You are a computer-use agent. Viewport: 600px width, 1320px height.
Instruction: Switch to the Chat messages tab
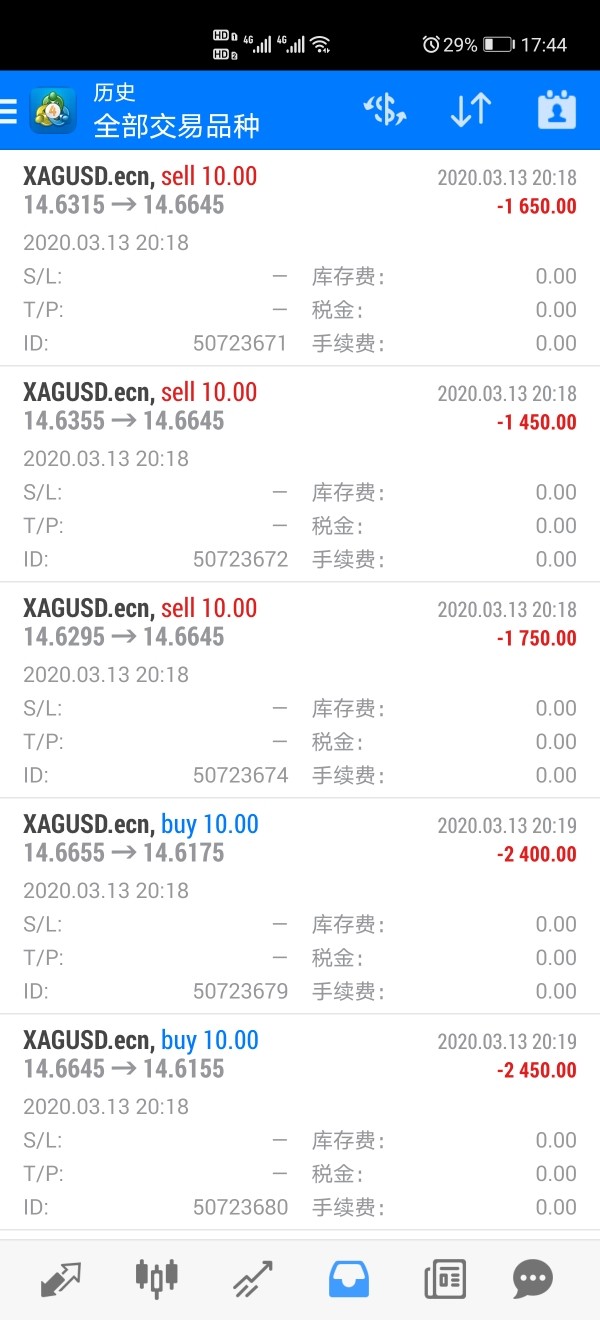click(x=532, y=1277)
